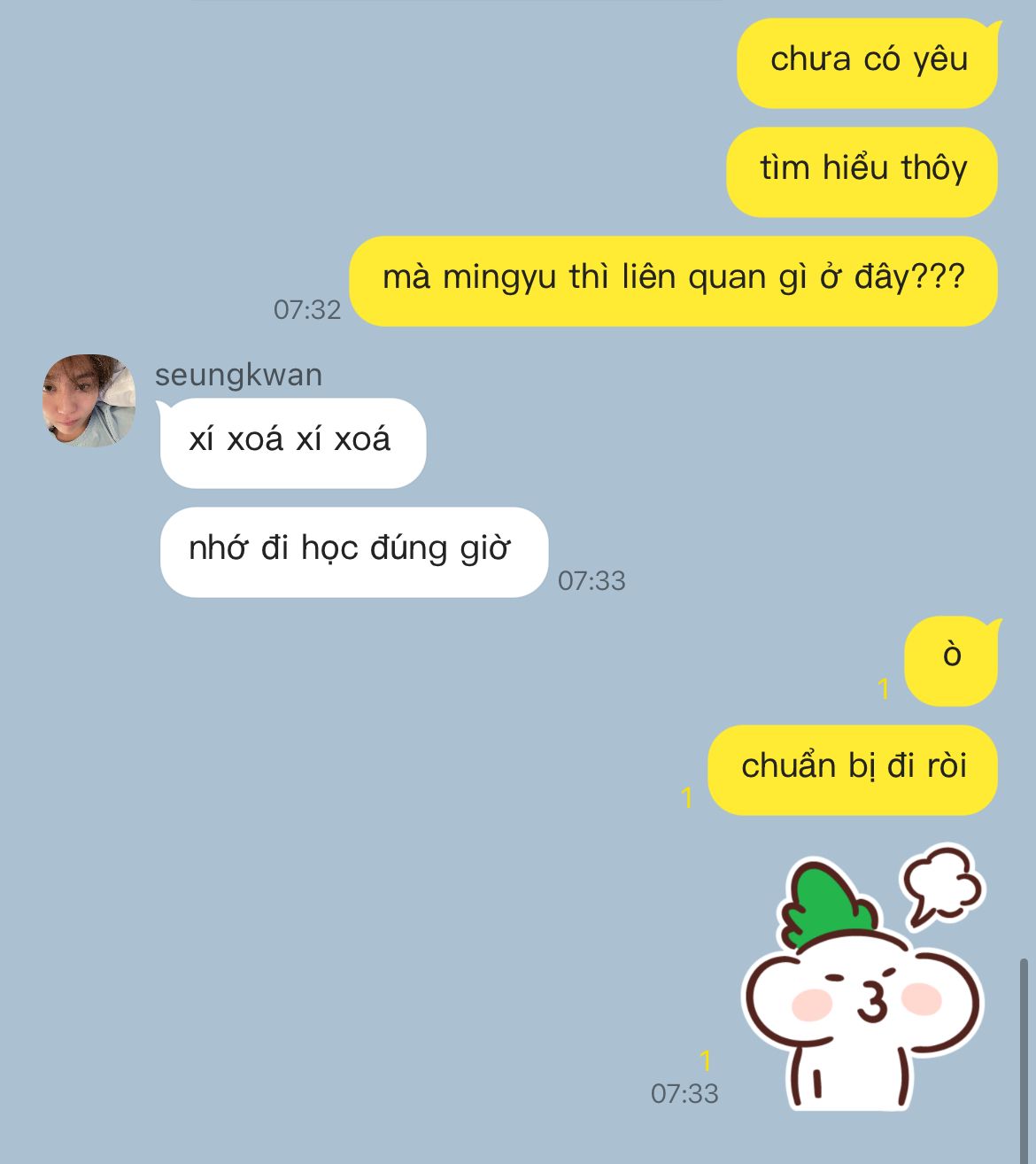Open seungkwan's profile picture
The width and height of the screenshot is (1036, 1164).
(x=89, y=400)
